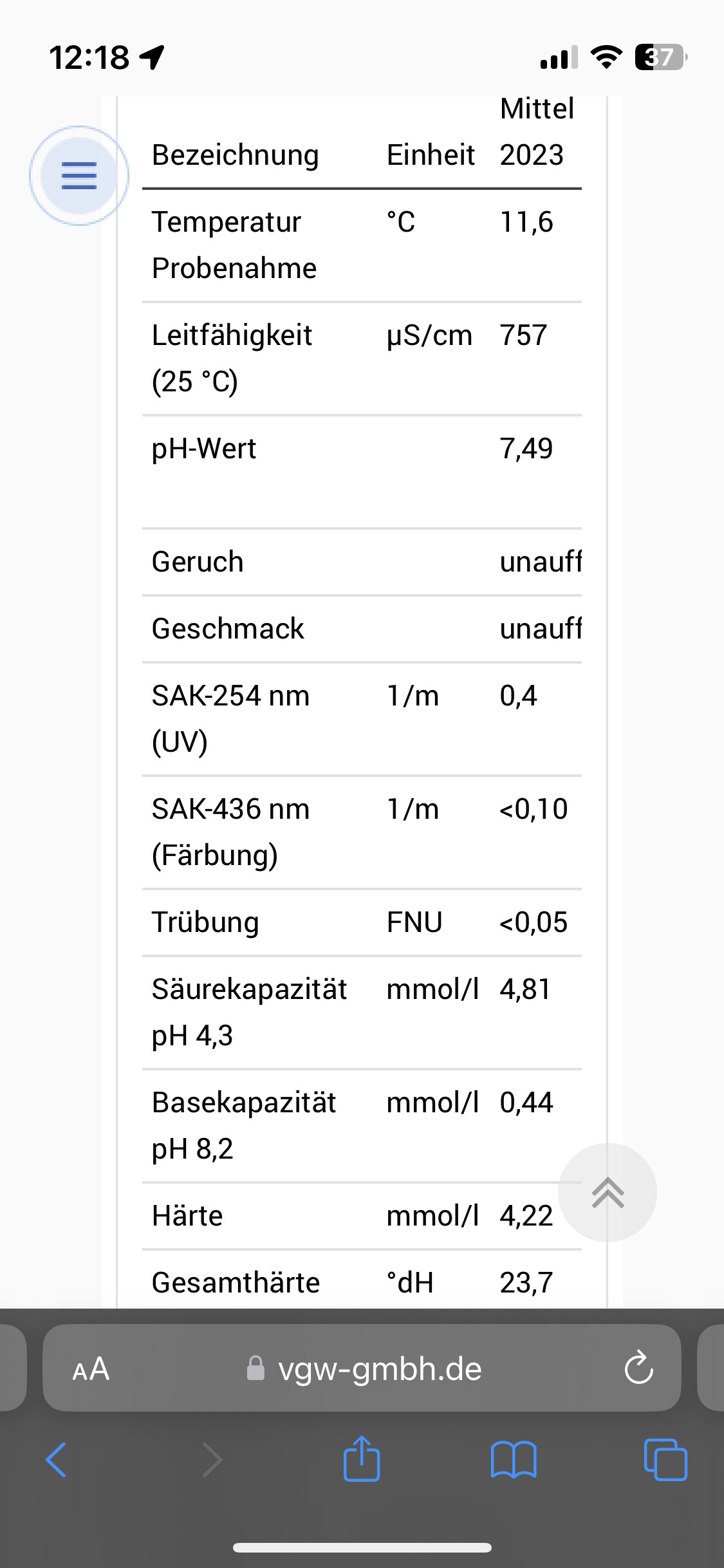Go back to the previous page
This screenshot has width=724, height=1568.
pyautogui.click(x=57, y=1460)
